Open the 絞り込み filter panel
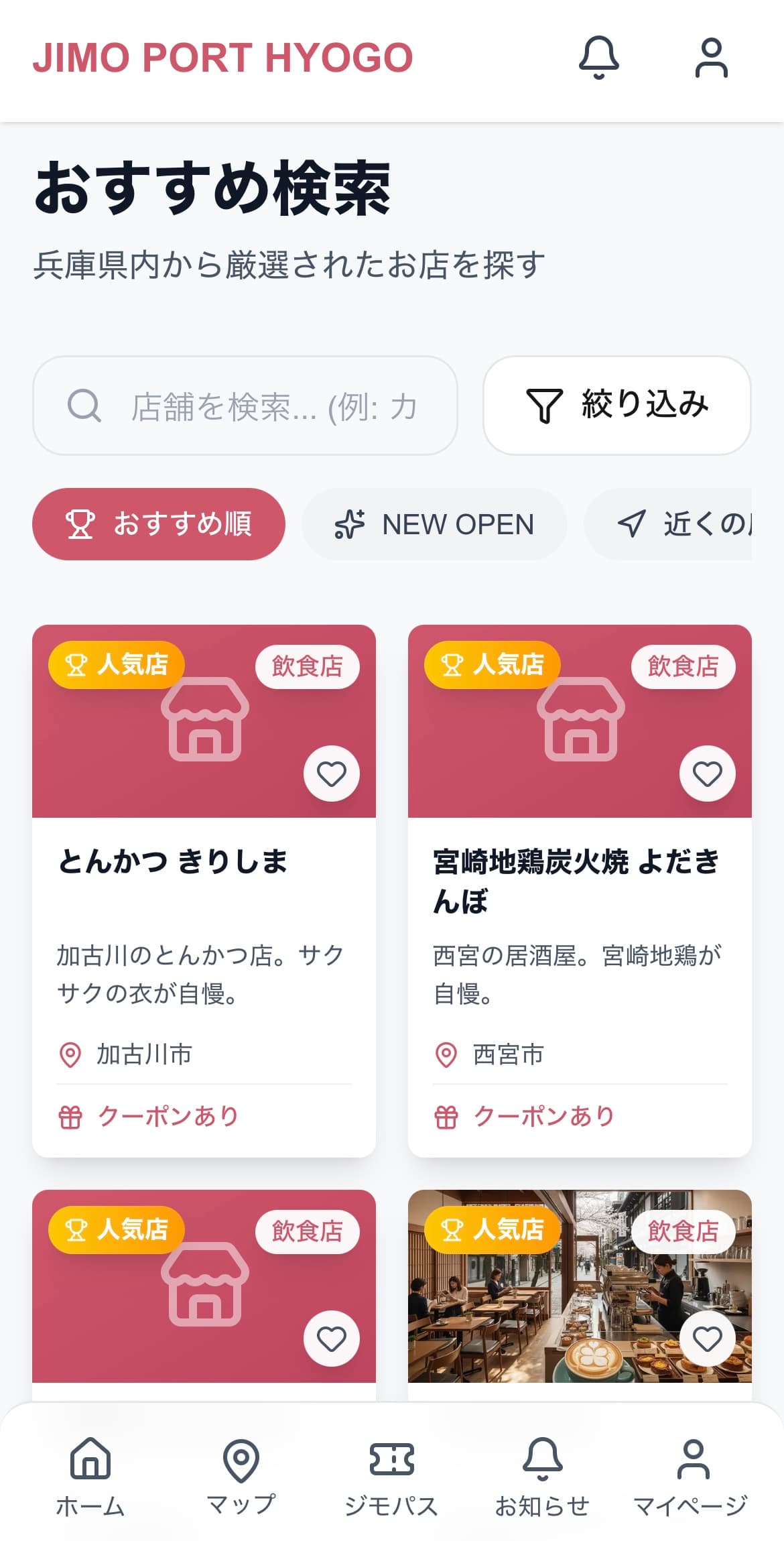The height and width of the screenshot is (1541, 784). [615, 406]
